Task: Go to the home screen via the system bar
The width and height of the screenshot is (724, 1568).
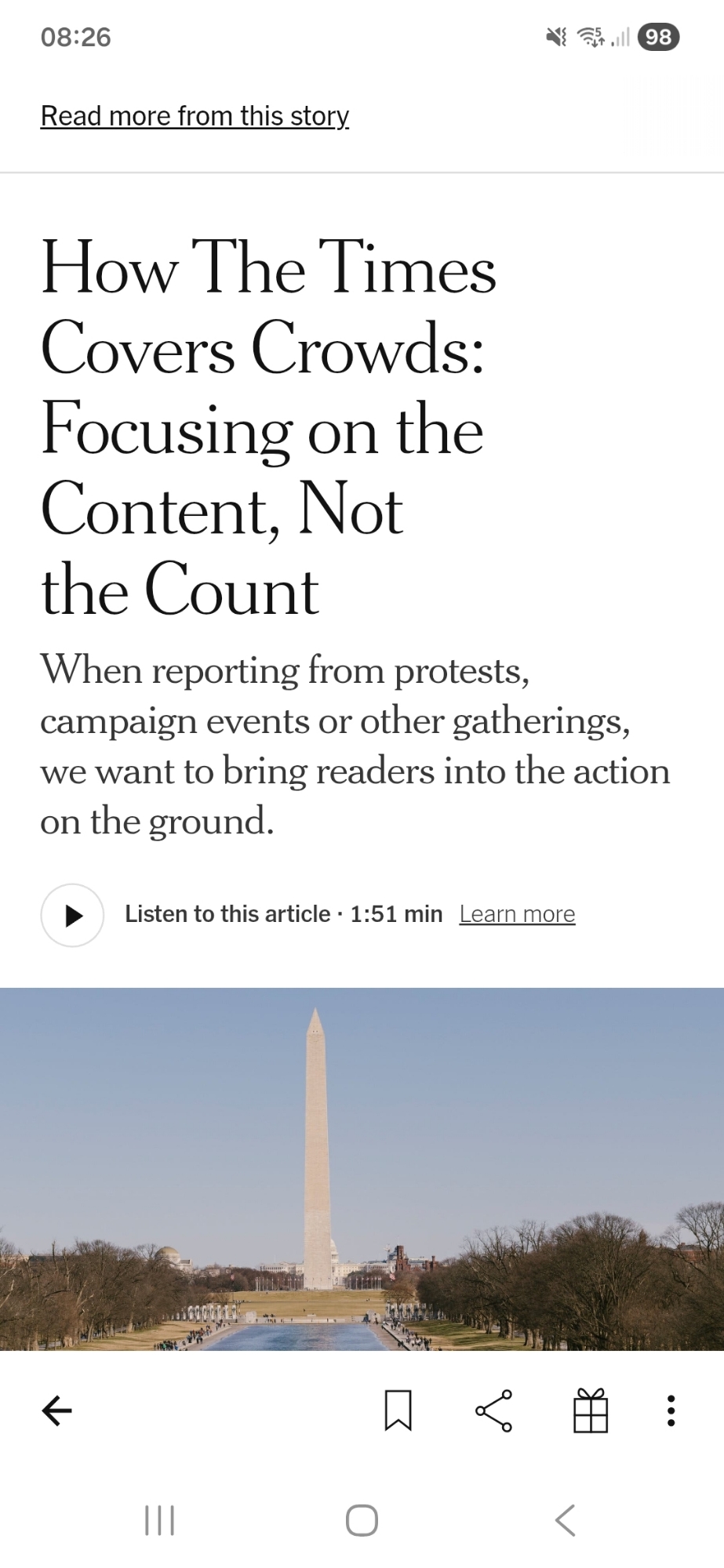Action: coord(362,1520)
